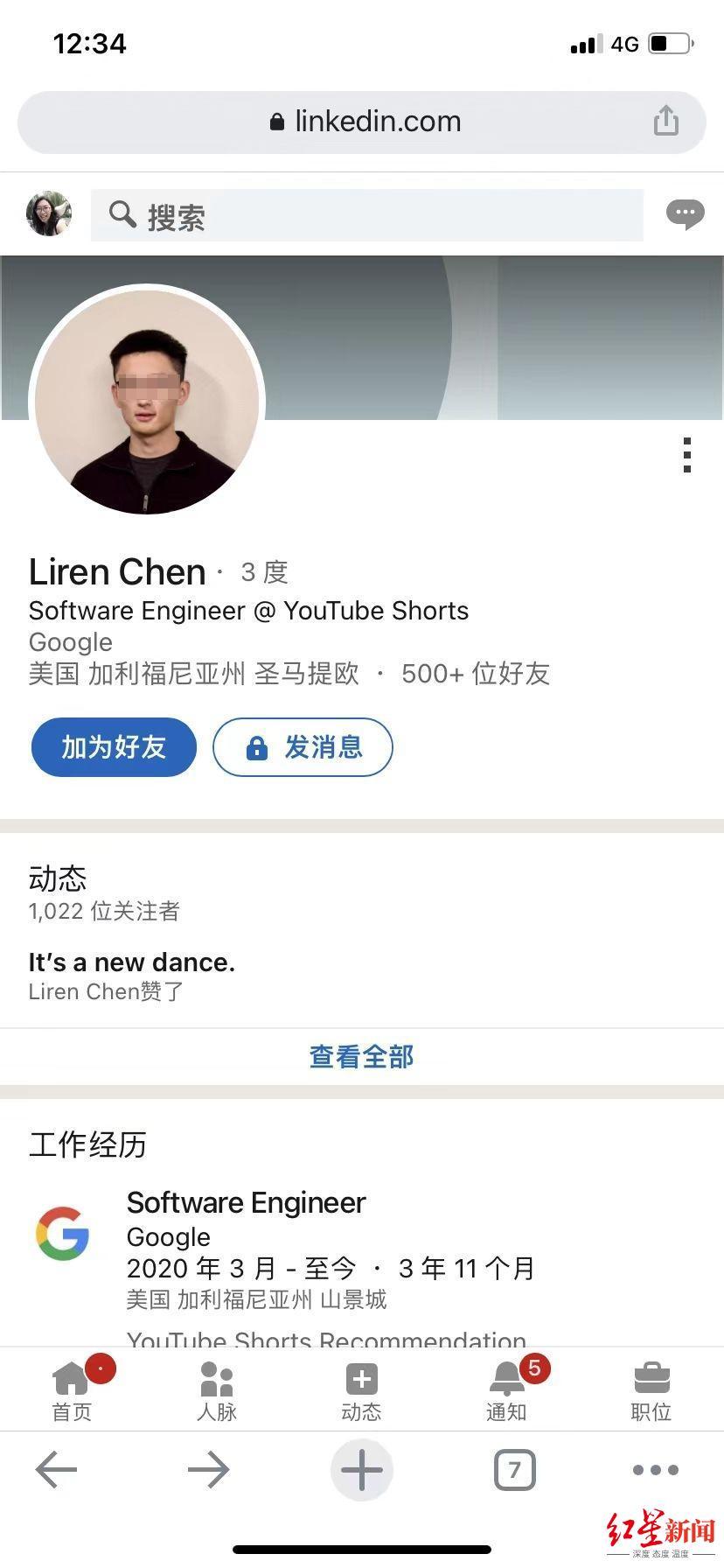The width and height of the screenshot is (724, 1568).
Task: Open the browser overflow menu at bottom right
Action: pyautogui.click(x=654, y=1470)
